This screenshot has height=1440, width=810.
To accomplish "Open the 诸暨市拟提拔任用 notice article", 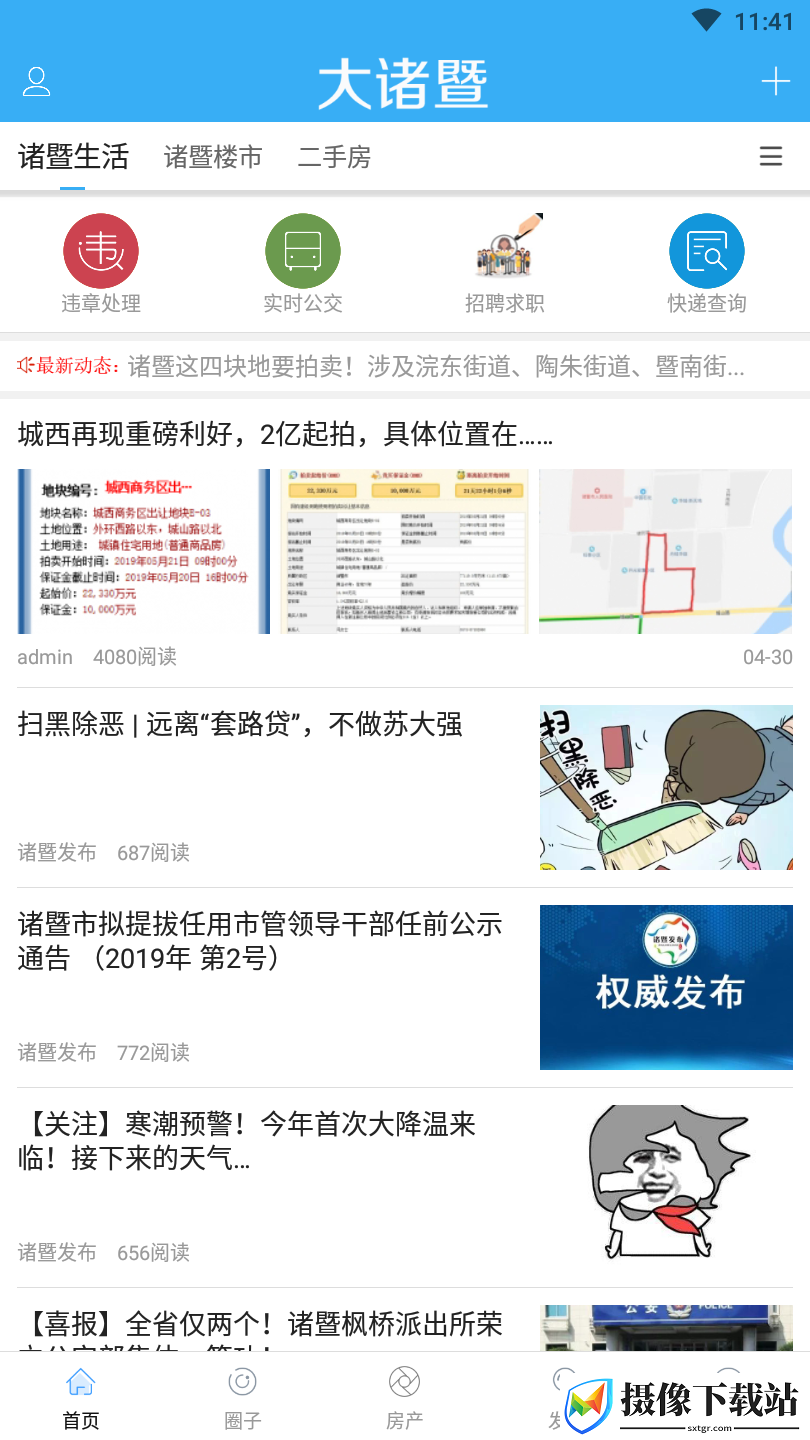I will click(405, 987).
